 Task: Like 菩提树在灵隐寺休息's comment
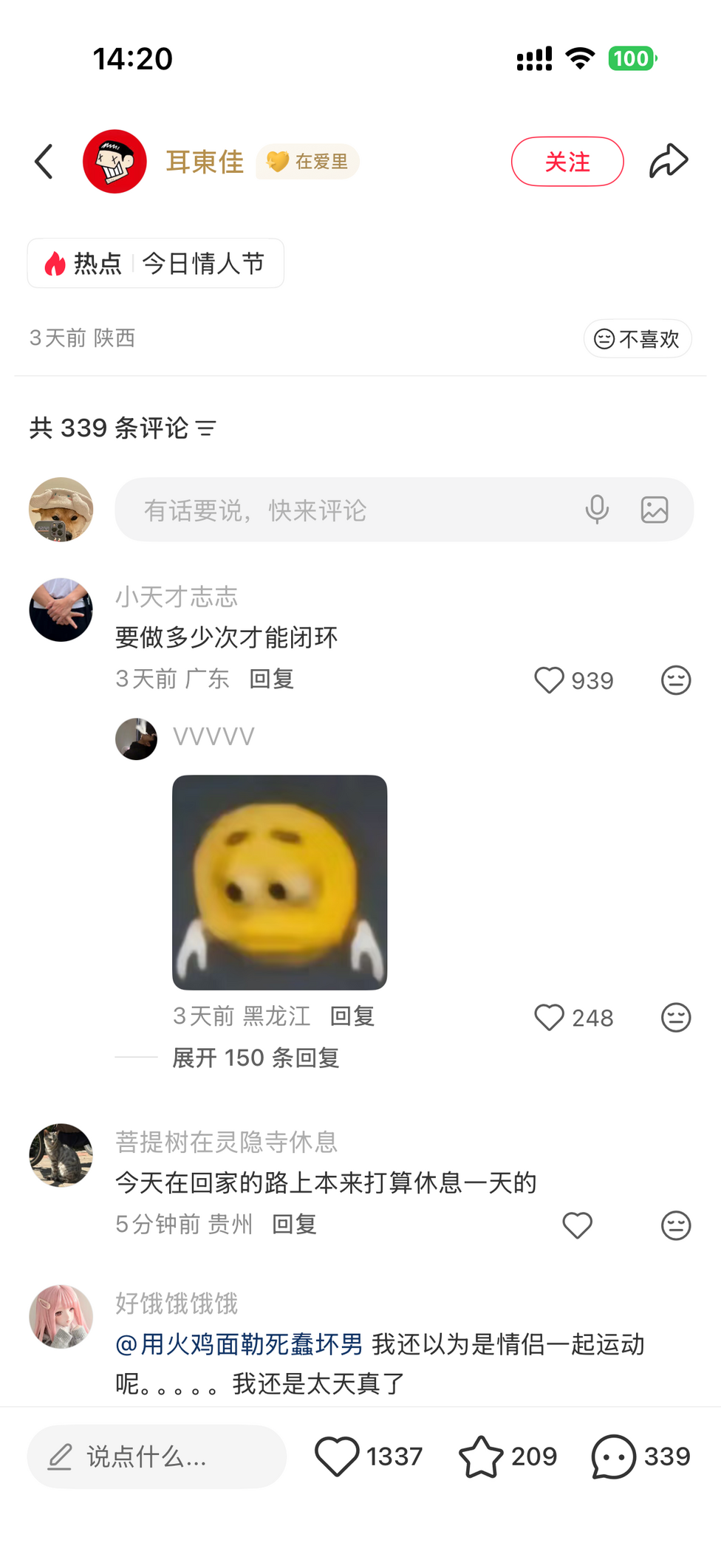(577, 1225)
